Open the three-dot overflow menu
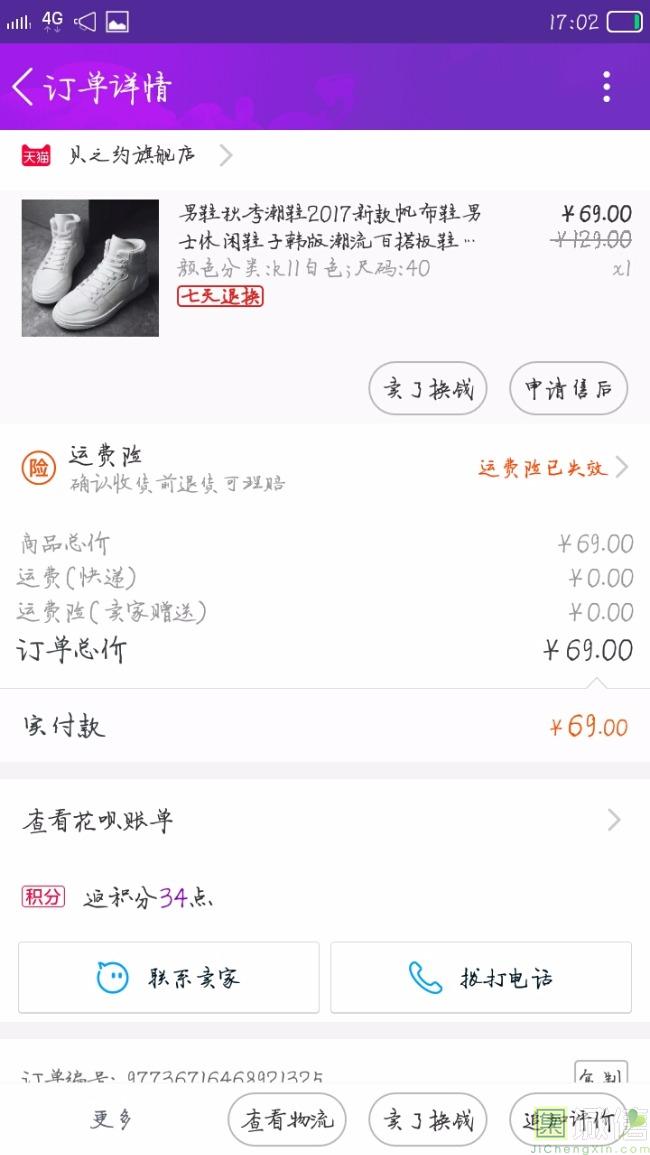This screenshot has width=650, height=1155. pyautogui.click(x=606, y=87)
